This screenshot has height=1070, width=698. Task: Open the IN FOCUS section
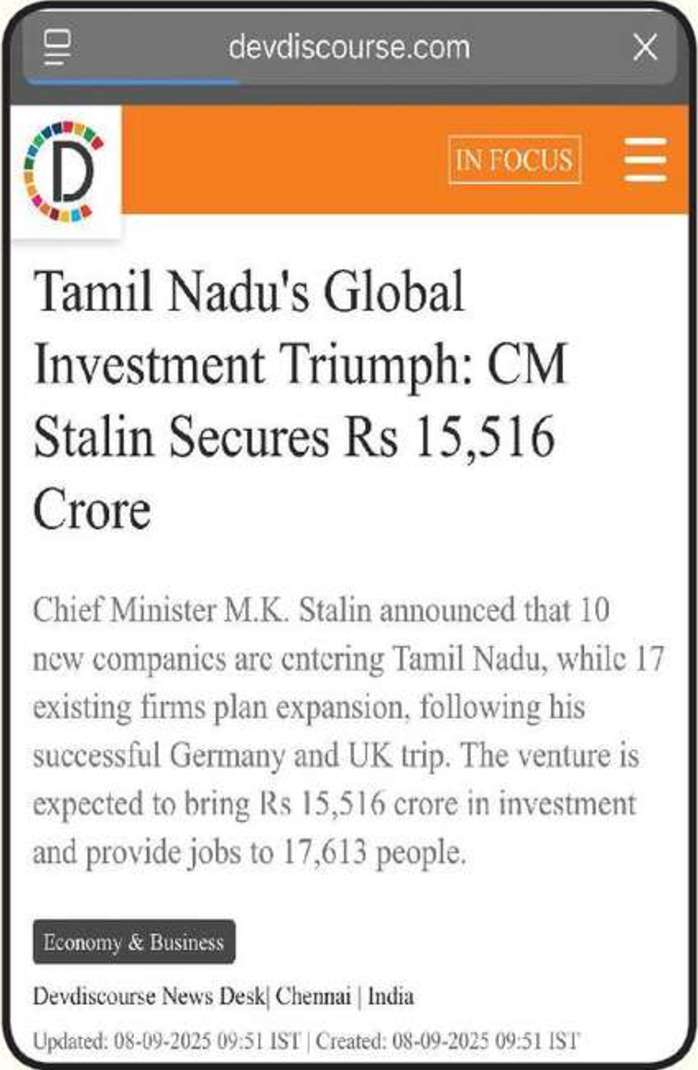514,160
